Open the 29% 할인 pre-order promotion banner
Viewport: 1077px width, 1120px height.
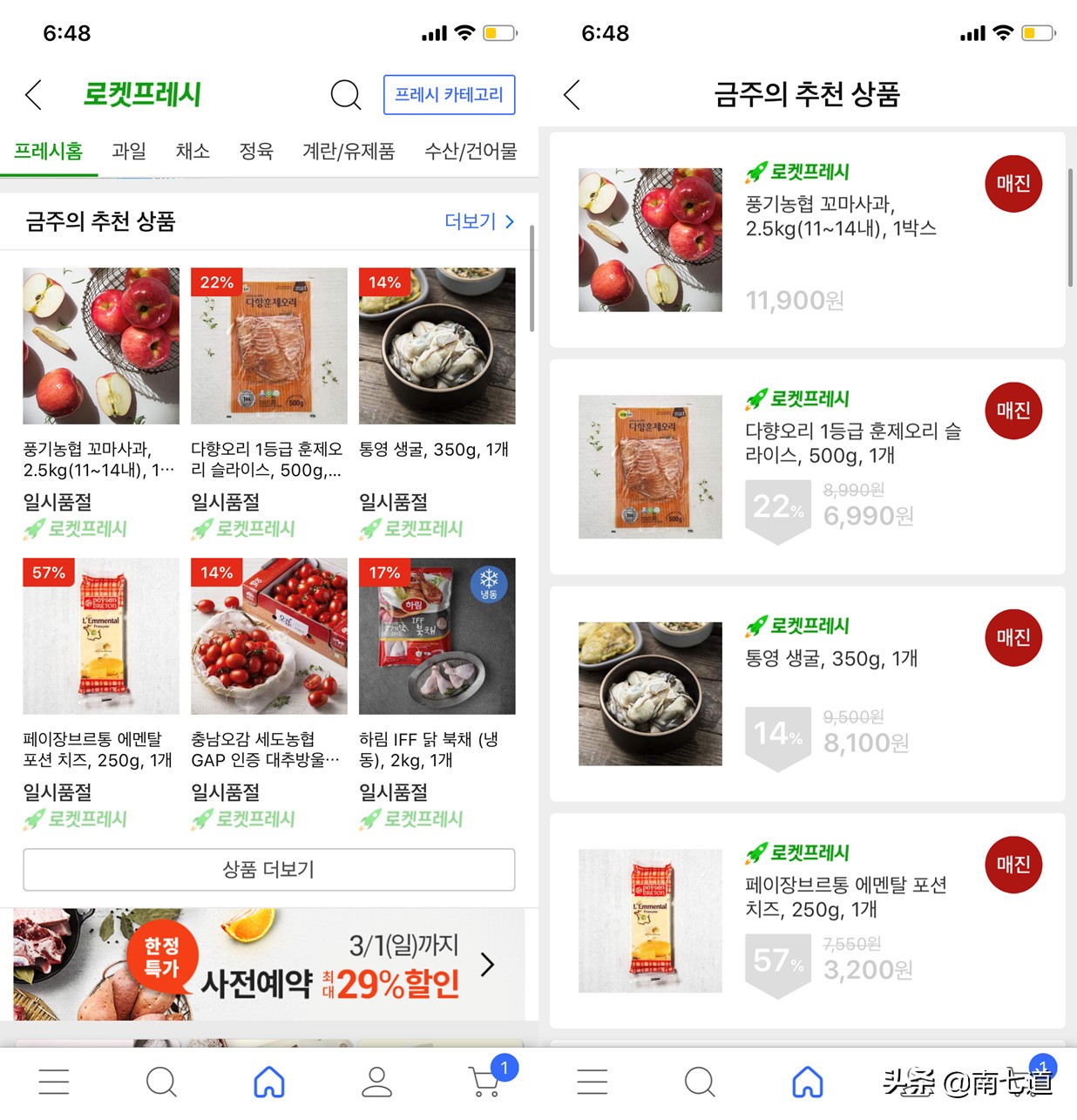(261, 965)
